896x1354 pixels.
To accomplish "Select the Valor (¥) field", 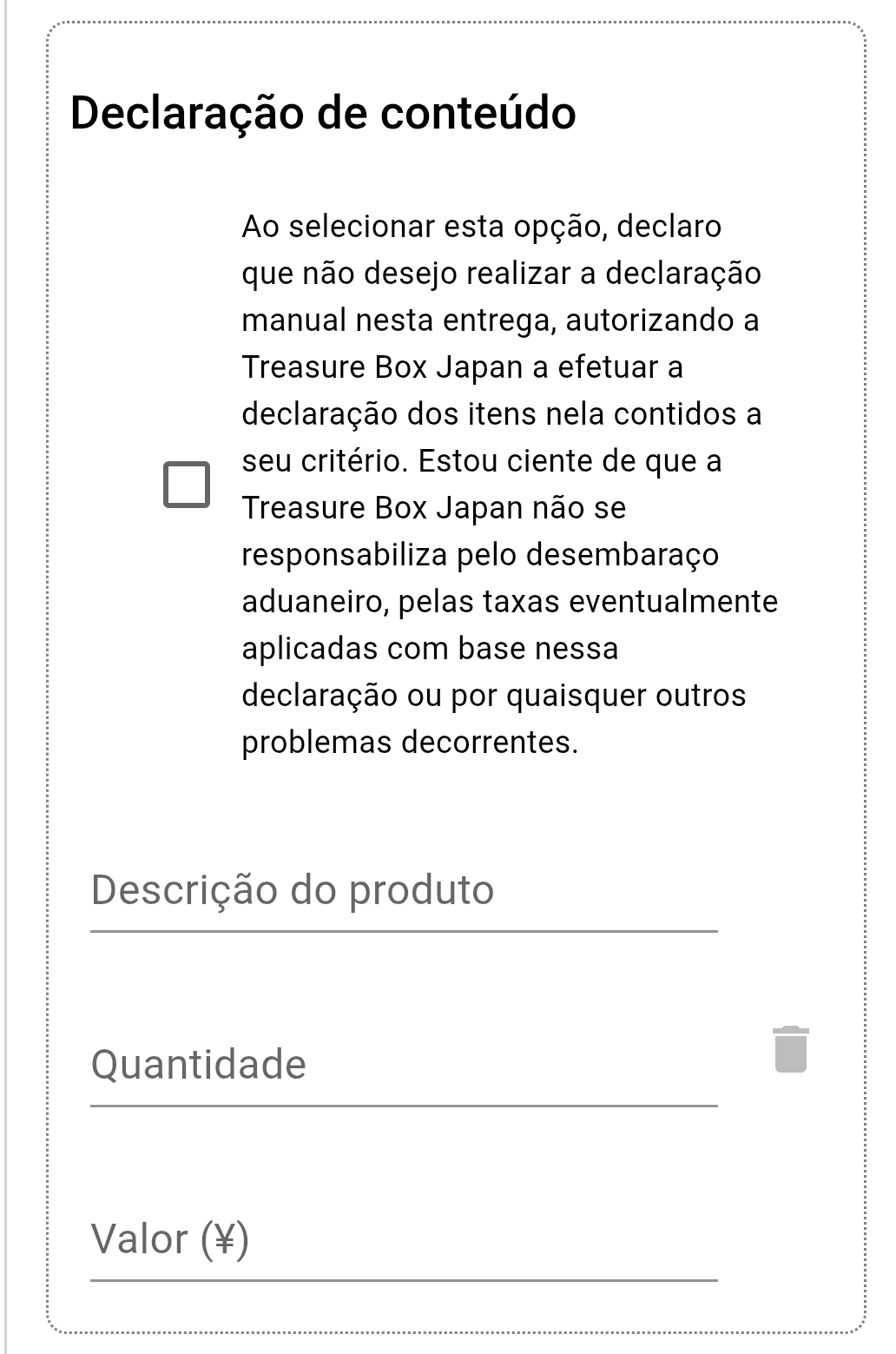I will [x=404, y=1240].
